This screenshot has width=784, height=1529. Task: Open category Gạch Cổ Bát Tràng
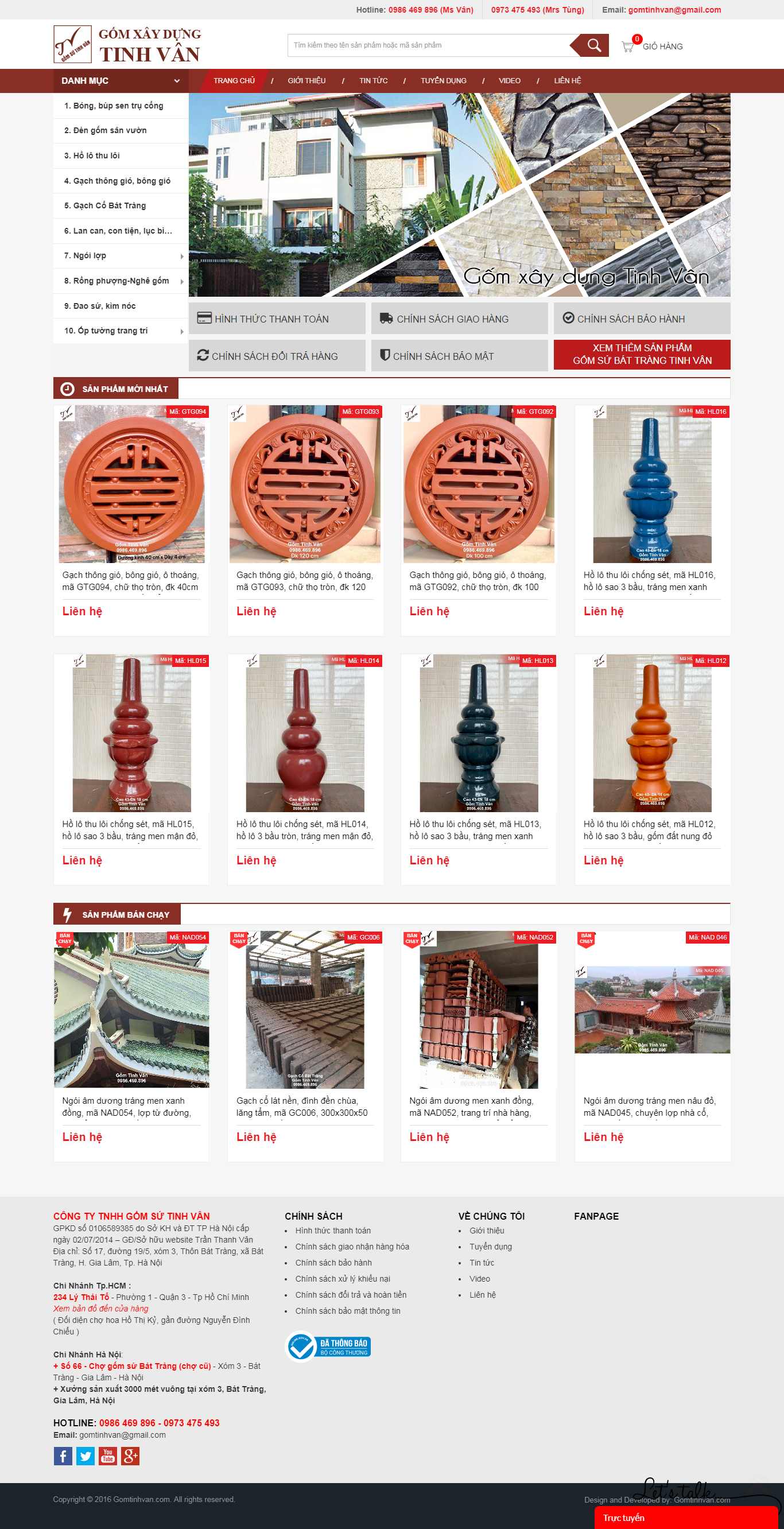pos(104,205)
